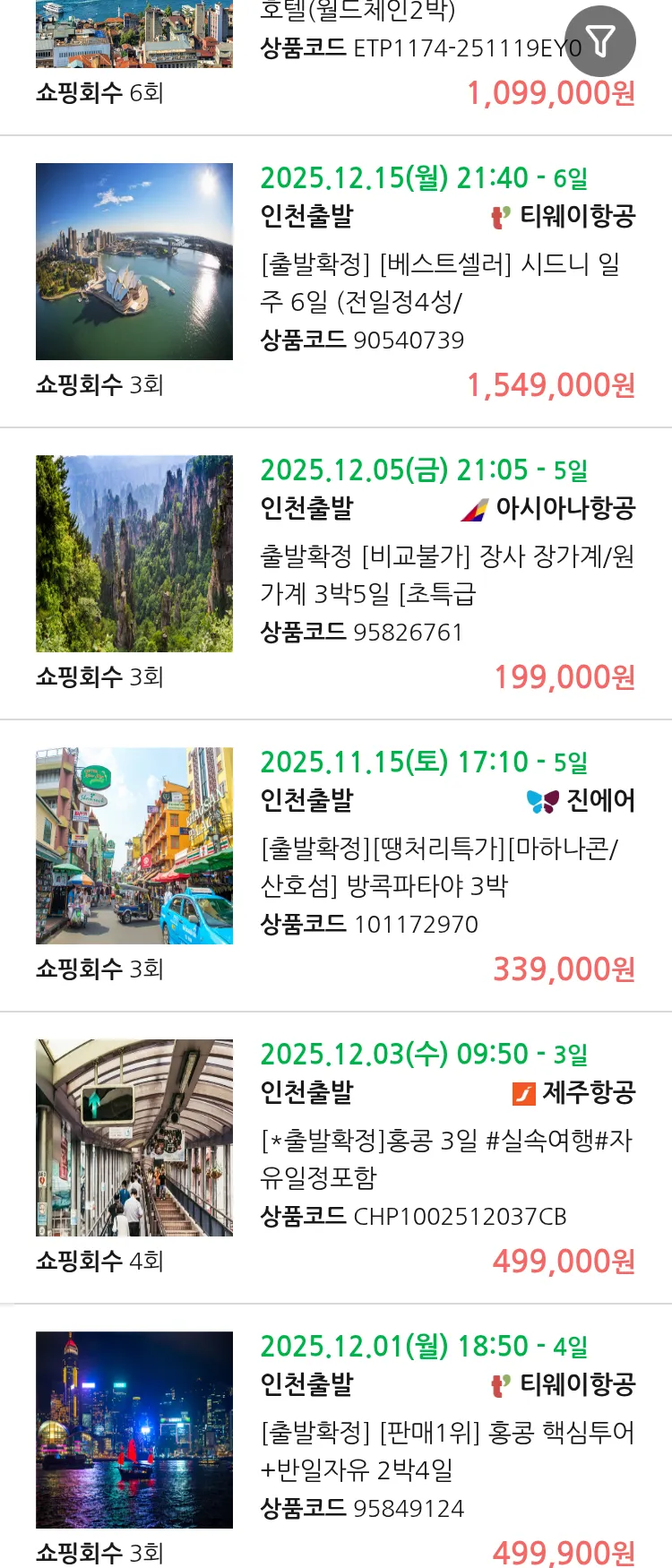The height and width of the screenshot is (1568, 672).
Task: Open the floating filter button
Action: point(600,41)
